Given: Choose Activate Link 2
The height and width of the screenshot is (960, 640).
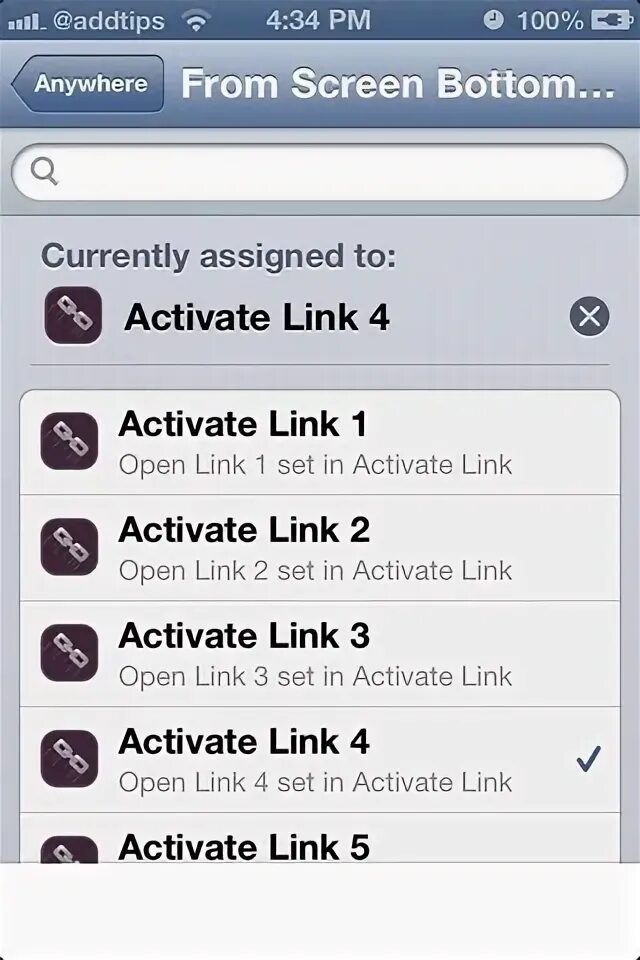Looking at the screenshot, I should [320, 547].
